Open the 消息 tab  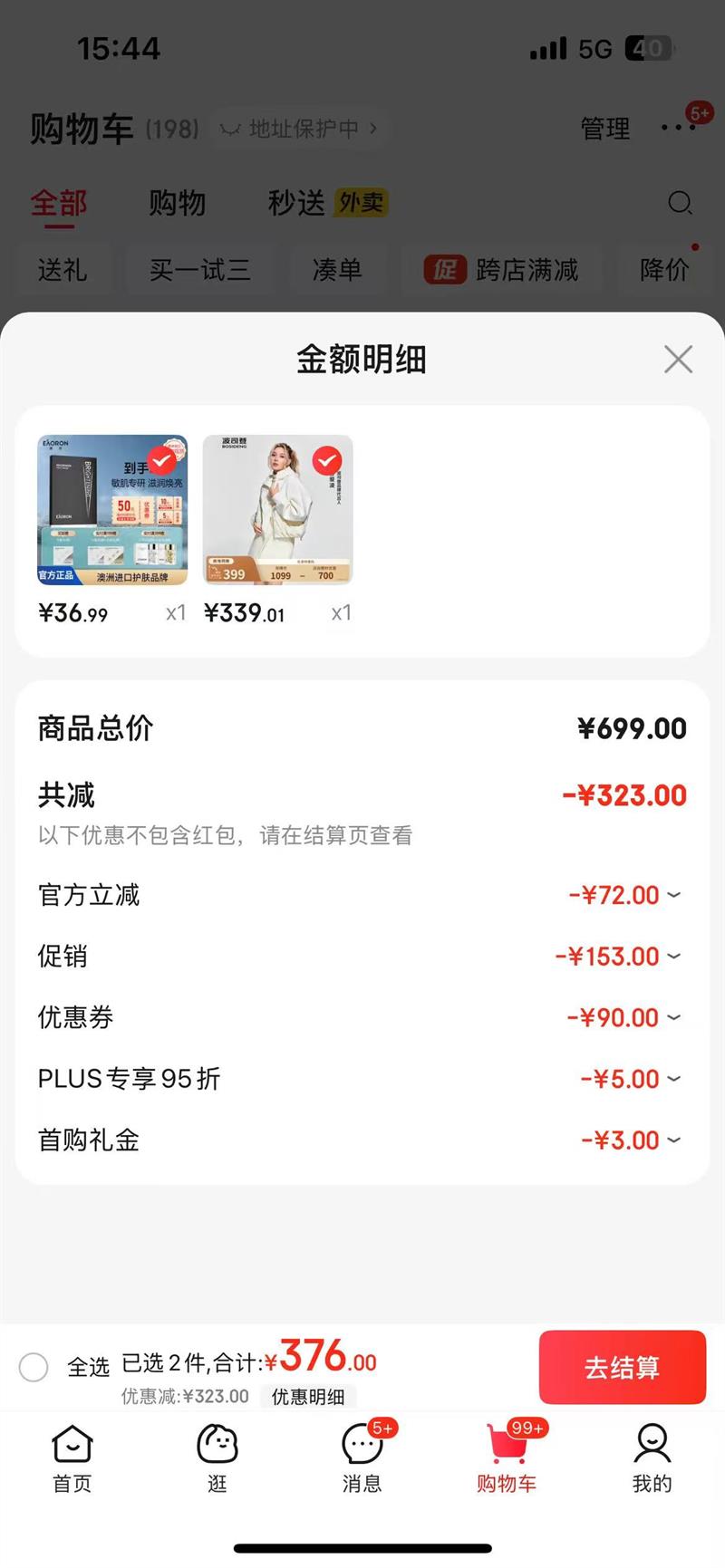[362, 1458]
